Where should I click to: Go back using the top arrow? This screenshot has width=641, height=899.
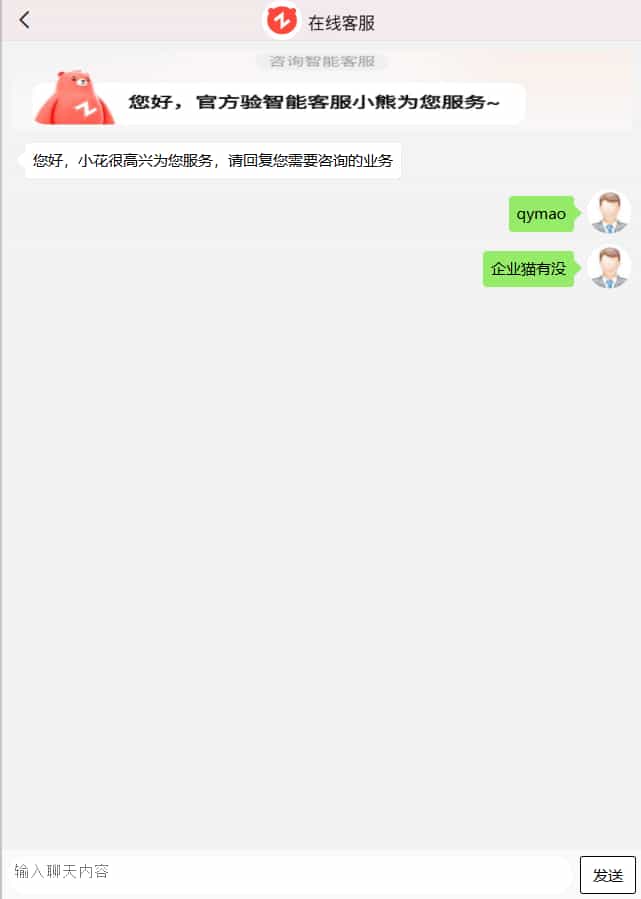25,20
